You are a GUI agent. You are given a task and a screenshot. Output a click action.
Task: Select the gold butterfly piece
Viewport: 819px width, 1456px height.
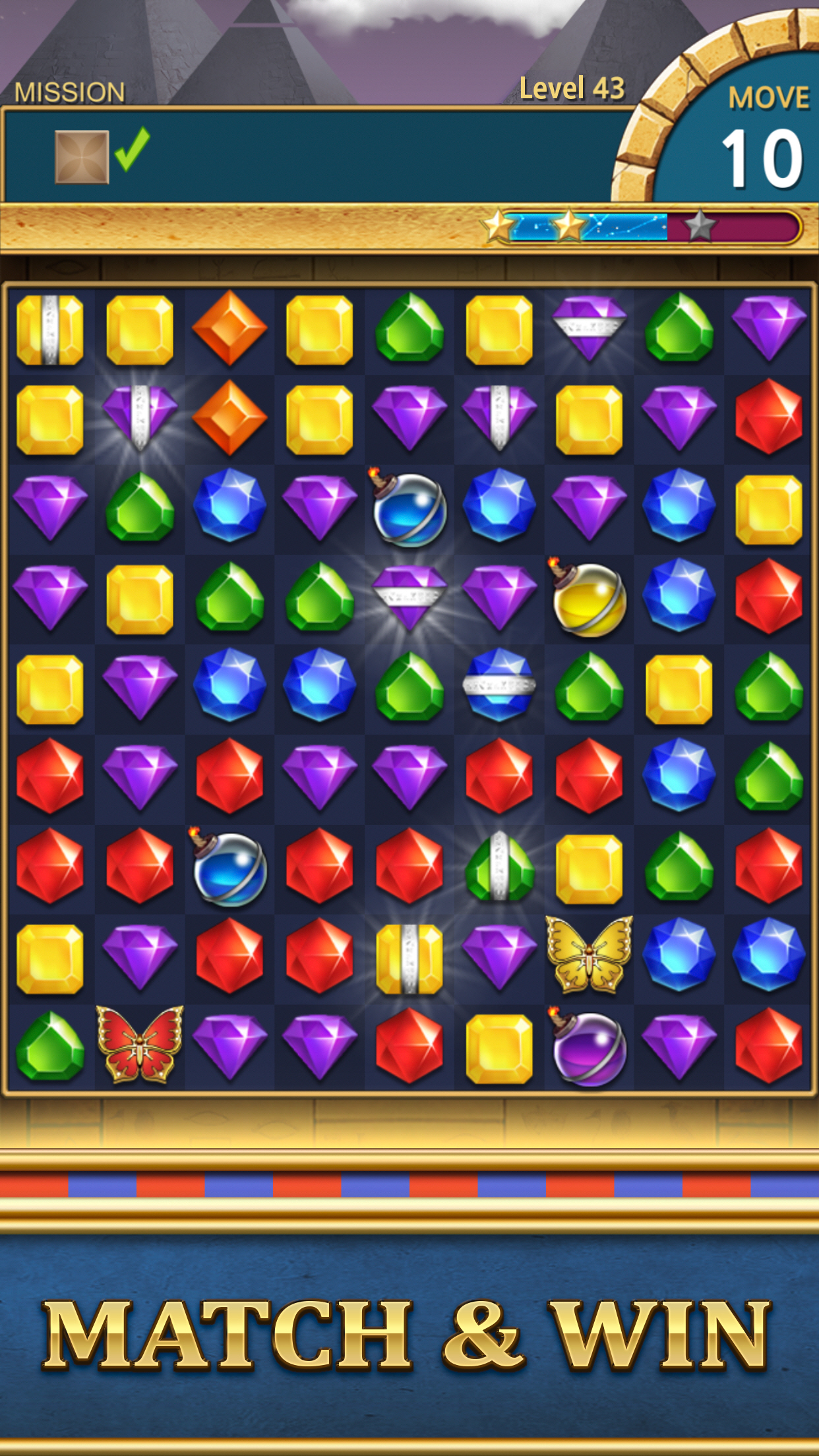click(589, 954)
